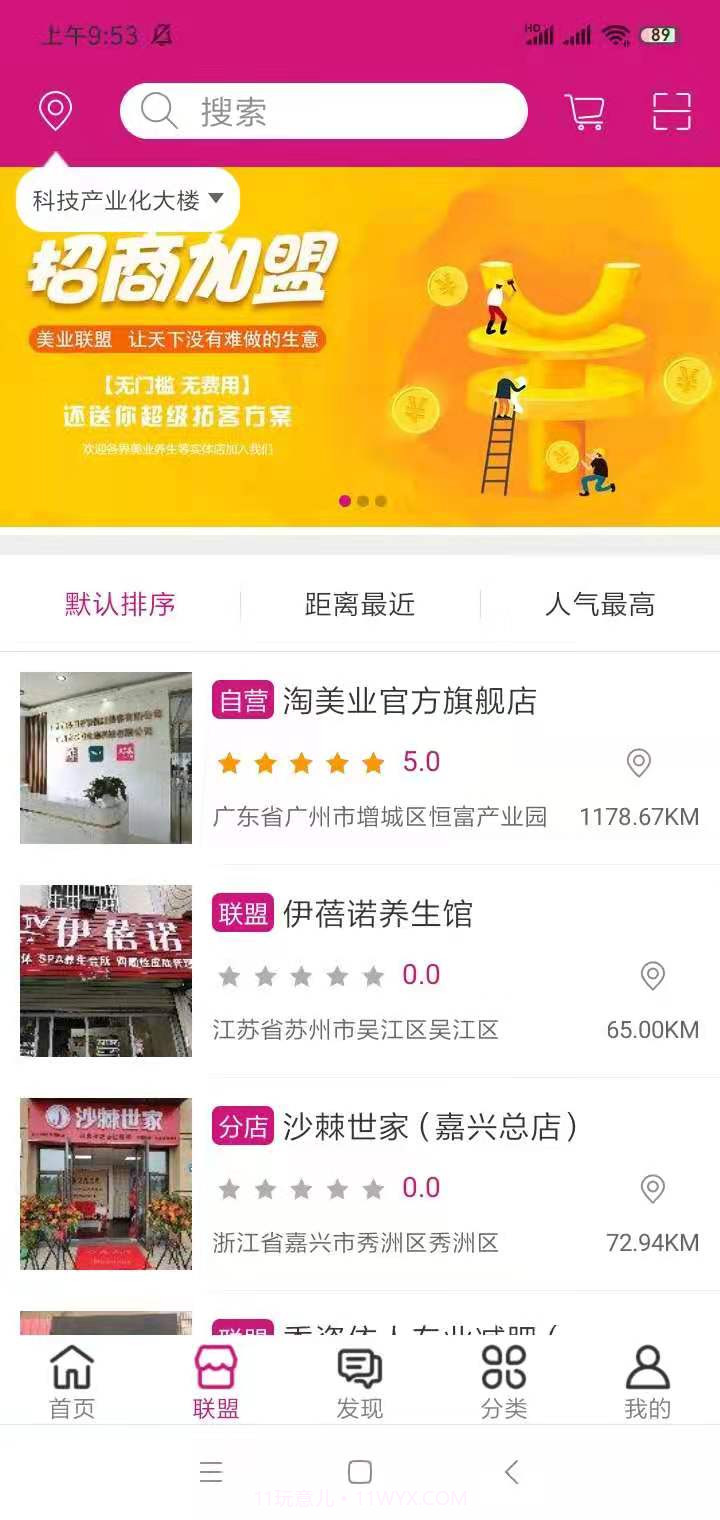Tap the location marker beside 淘美业官方旗舰店
The width and height of the screenshot is (720, 1520).
(x=637, y=764)
